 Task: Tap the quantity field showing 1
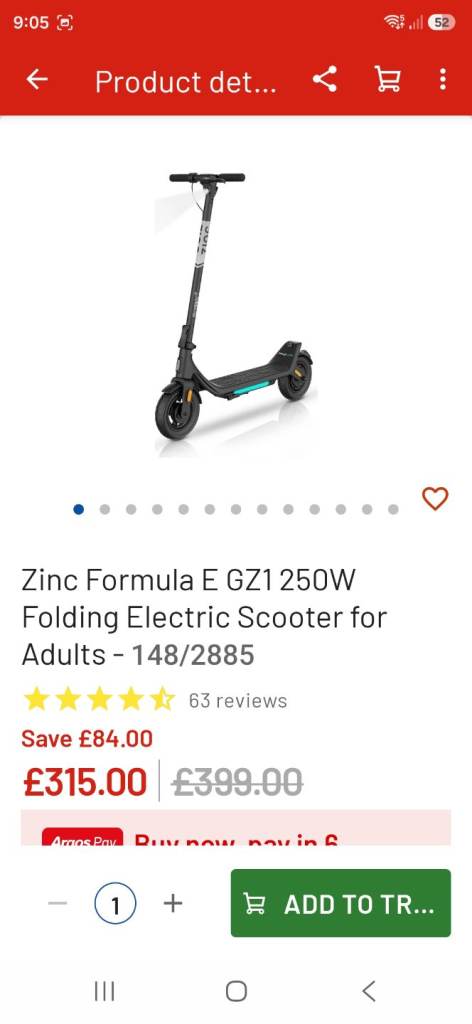tap(116, 904)
